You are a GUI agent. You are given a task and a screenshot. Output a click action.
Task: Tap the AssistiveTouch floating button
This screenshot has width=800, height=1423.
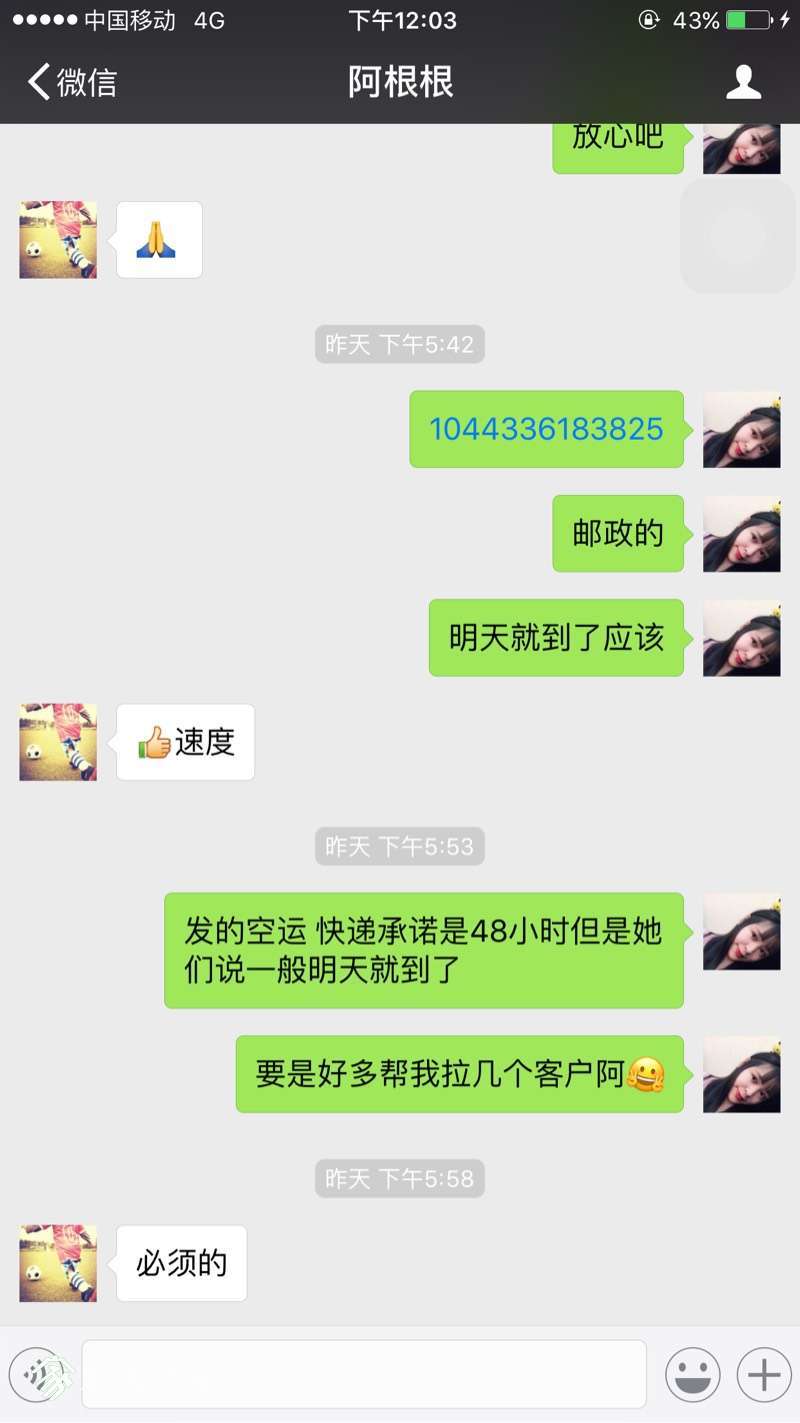[x=738, y=237]
